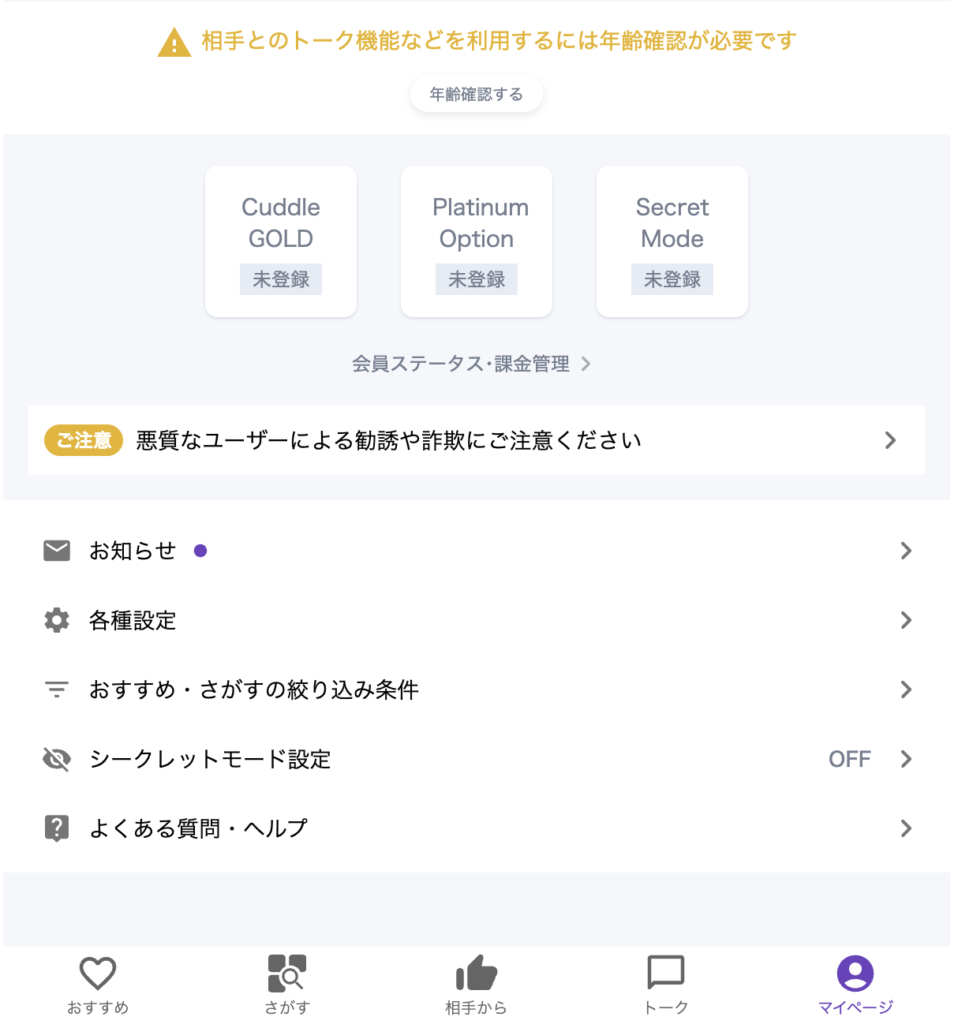Viewport: 958px width, 1024px height.
Task: Select the purple マイページ profile icon
Action: pos(855,972)
